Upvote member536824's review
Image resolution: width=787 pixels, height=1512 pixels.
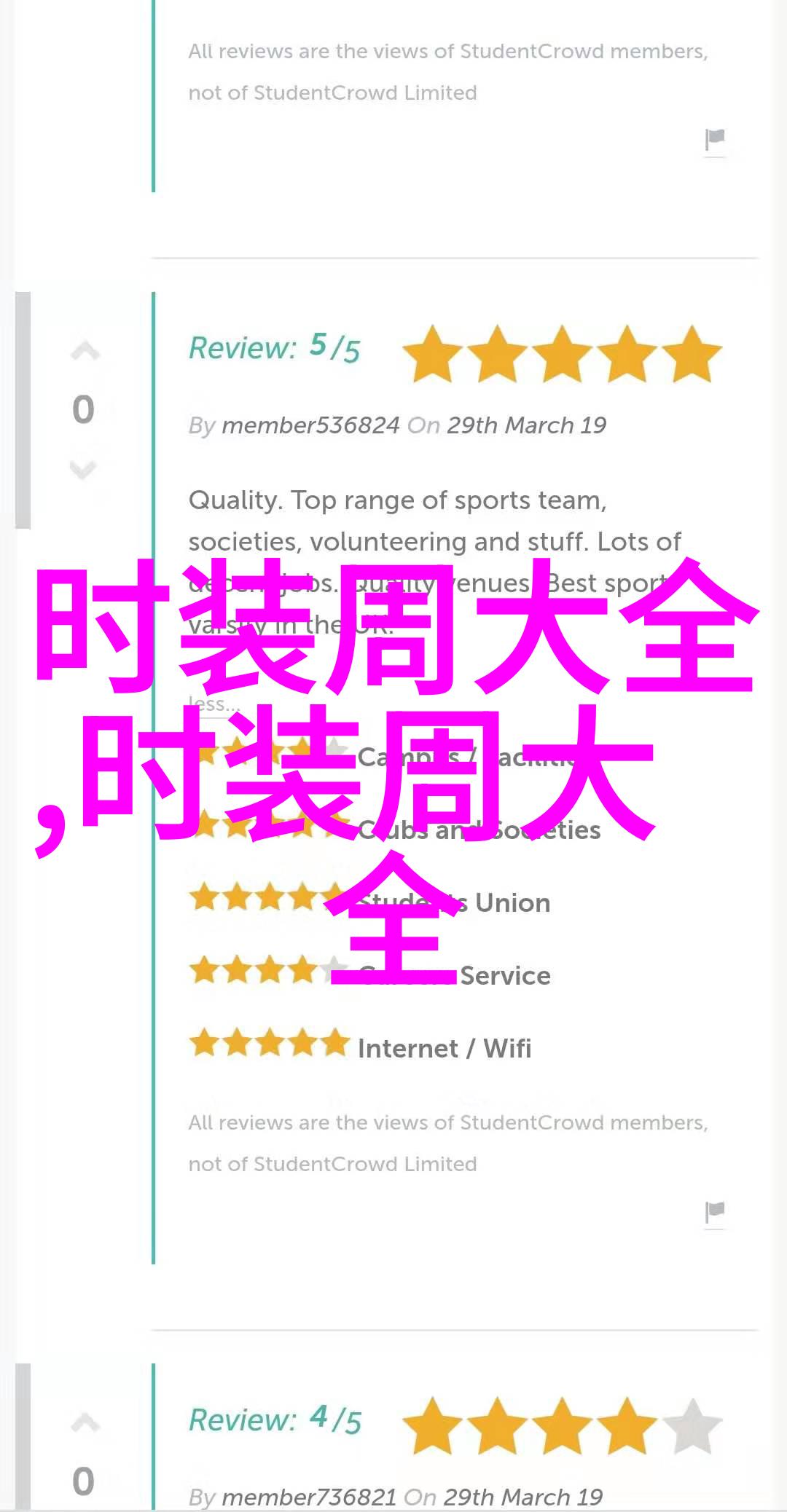pos(85,353)
